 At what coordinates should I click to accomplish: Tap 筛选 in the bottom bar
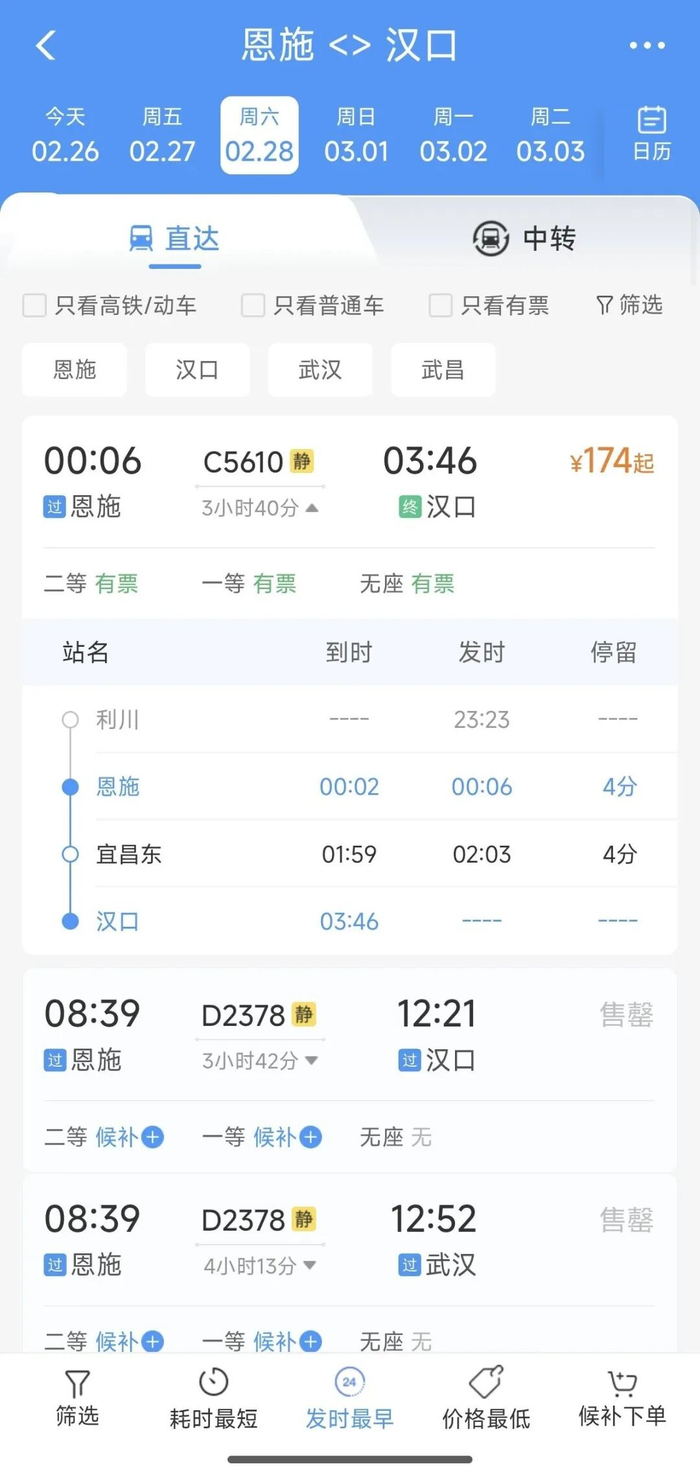coord(77,1398)
